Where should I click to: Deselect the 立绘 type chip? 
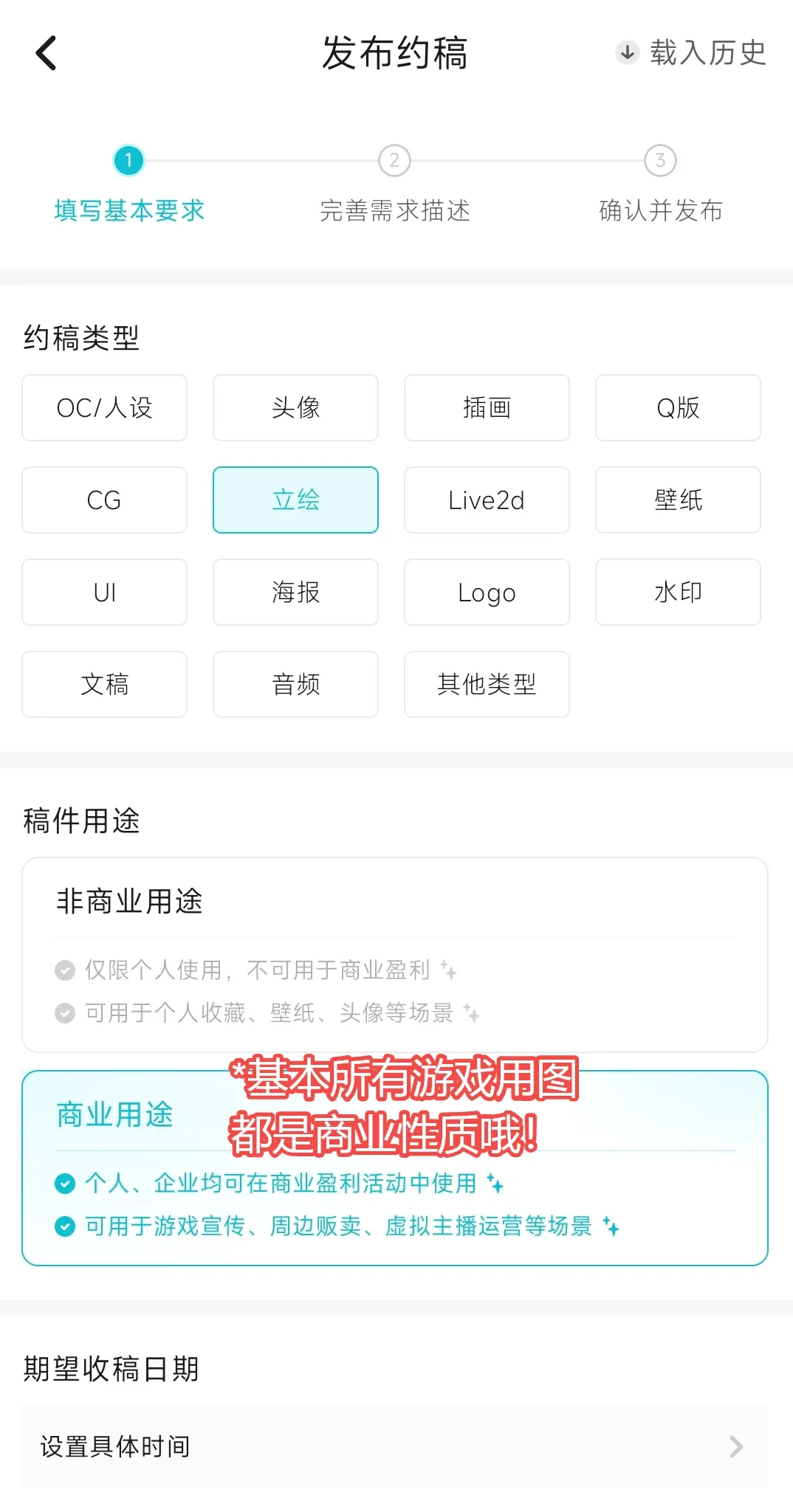pyautogui.click(x=295, y=500)
